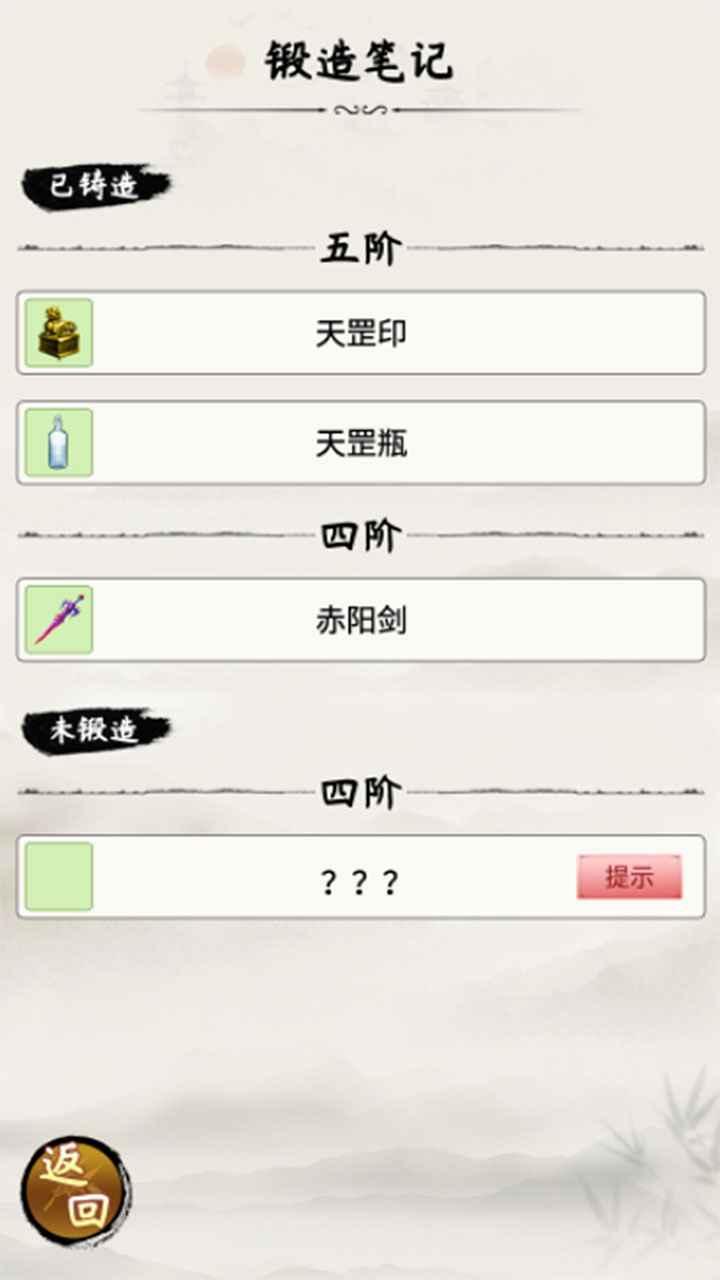Open the 天罡印 forged item row
Image resolution: width=720 pixels, height=1280 pixels.
360,333
